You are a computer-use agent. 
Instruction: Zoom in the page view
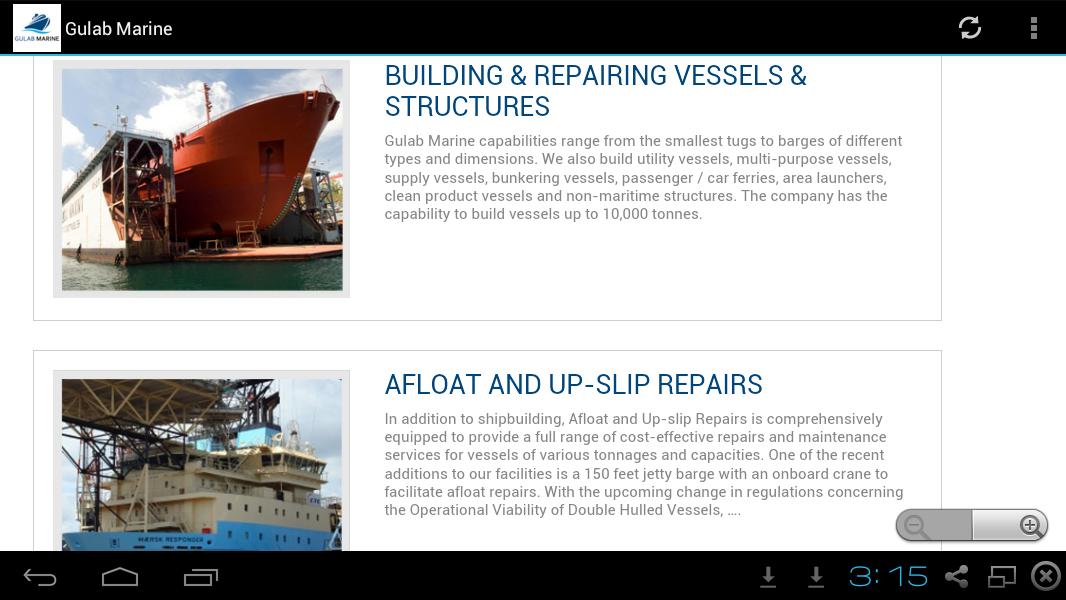click(x=1029, y=526)
